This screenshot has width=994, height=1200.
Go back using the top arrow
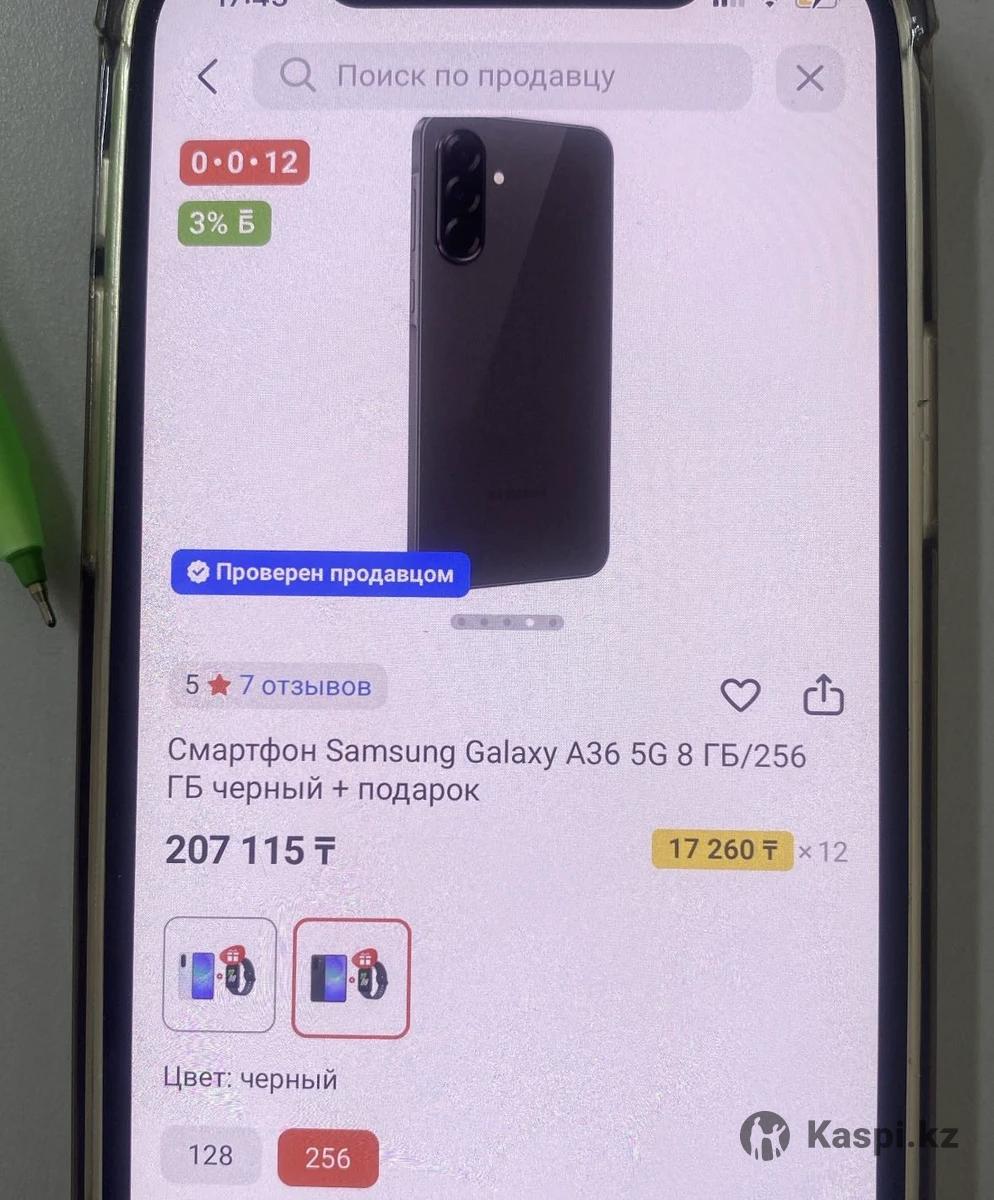(207, 77)
